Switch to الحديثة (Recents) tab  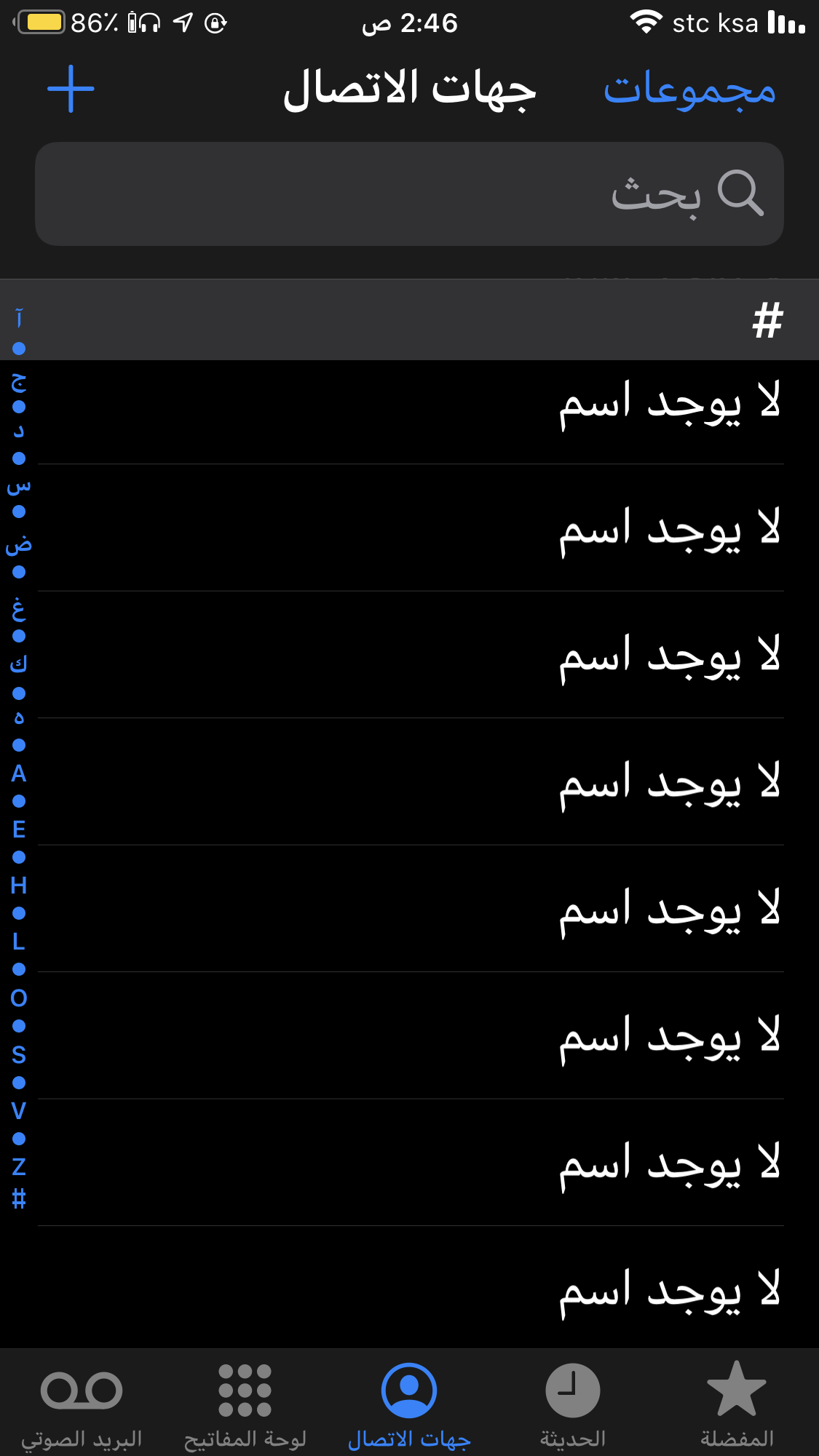click(573, 1404)
